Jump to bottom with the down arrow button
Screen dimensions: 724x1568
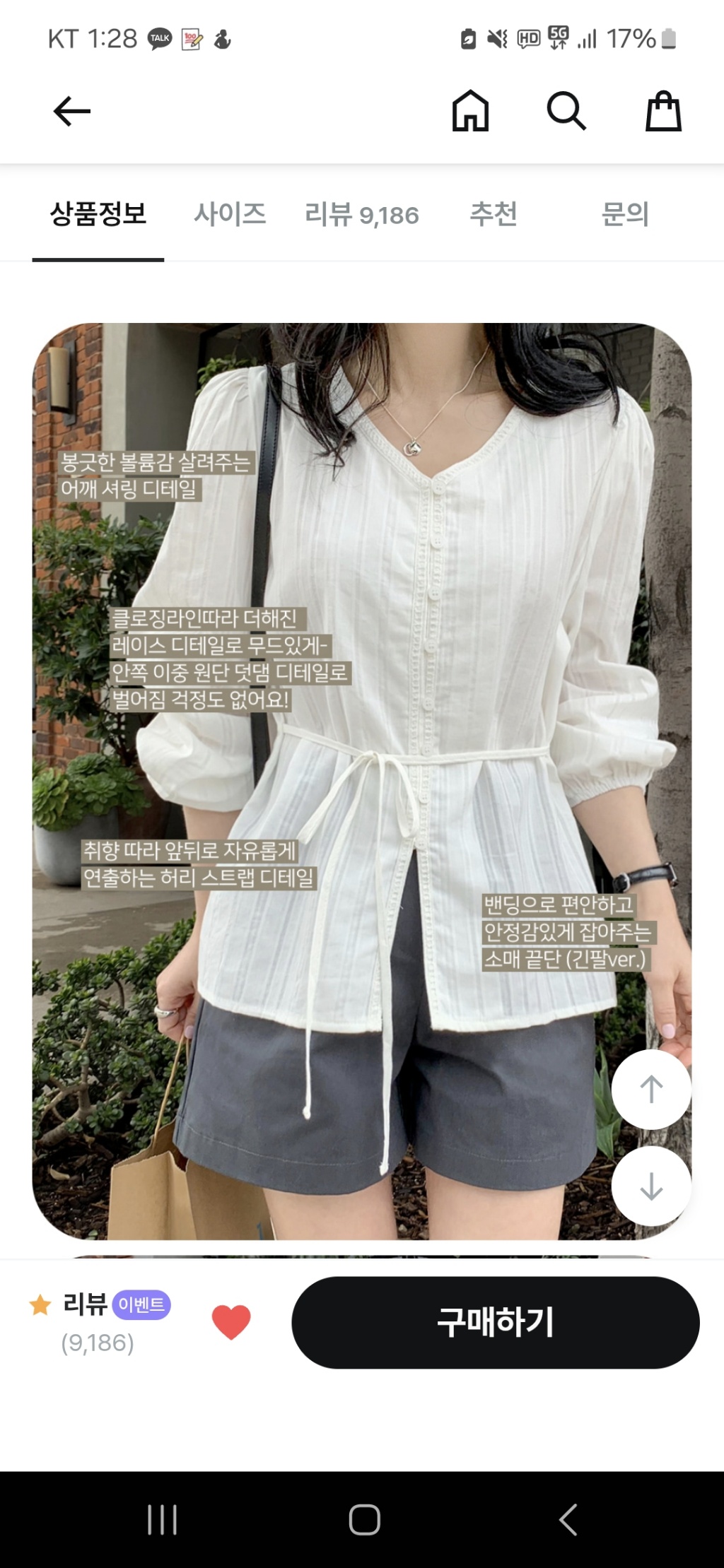click(651, 1186)
